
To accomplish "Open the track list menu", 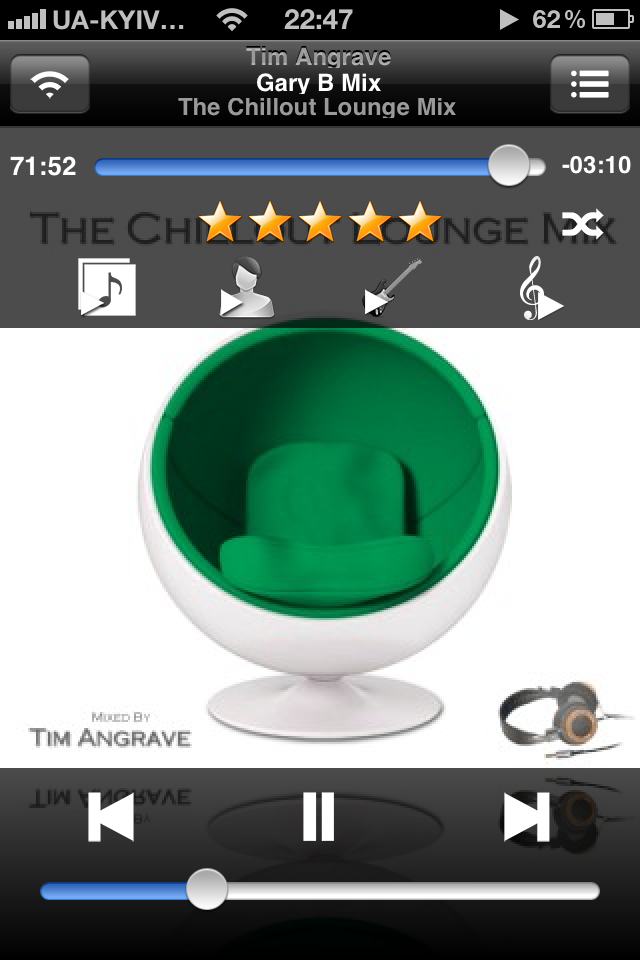I will (x=590, y=84).
